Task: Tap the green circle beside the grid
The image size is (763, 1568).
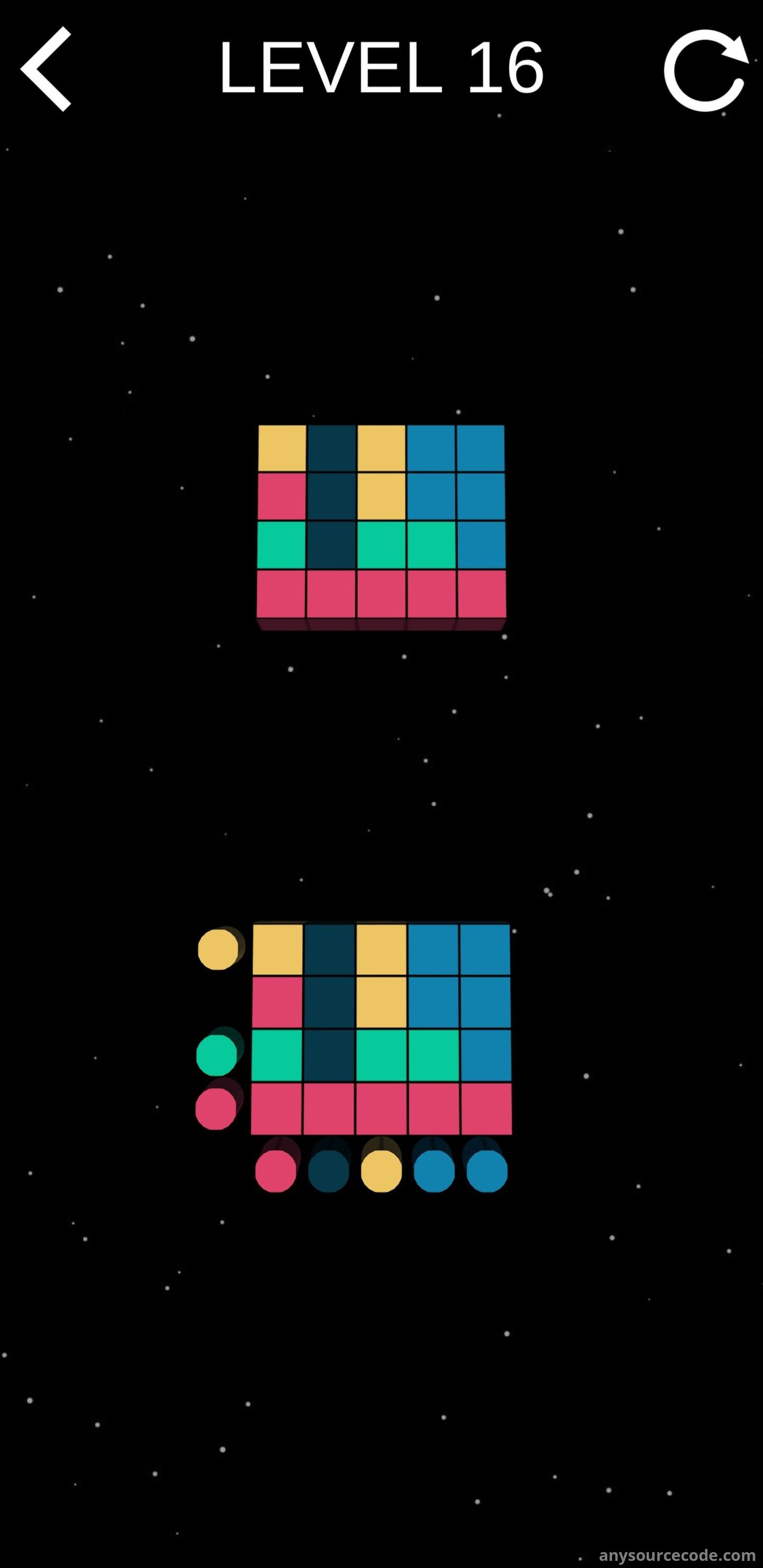Action: click(x=217, y=1055)
